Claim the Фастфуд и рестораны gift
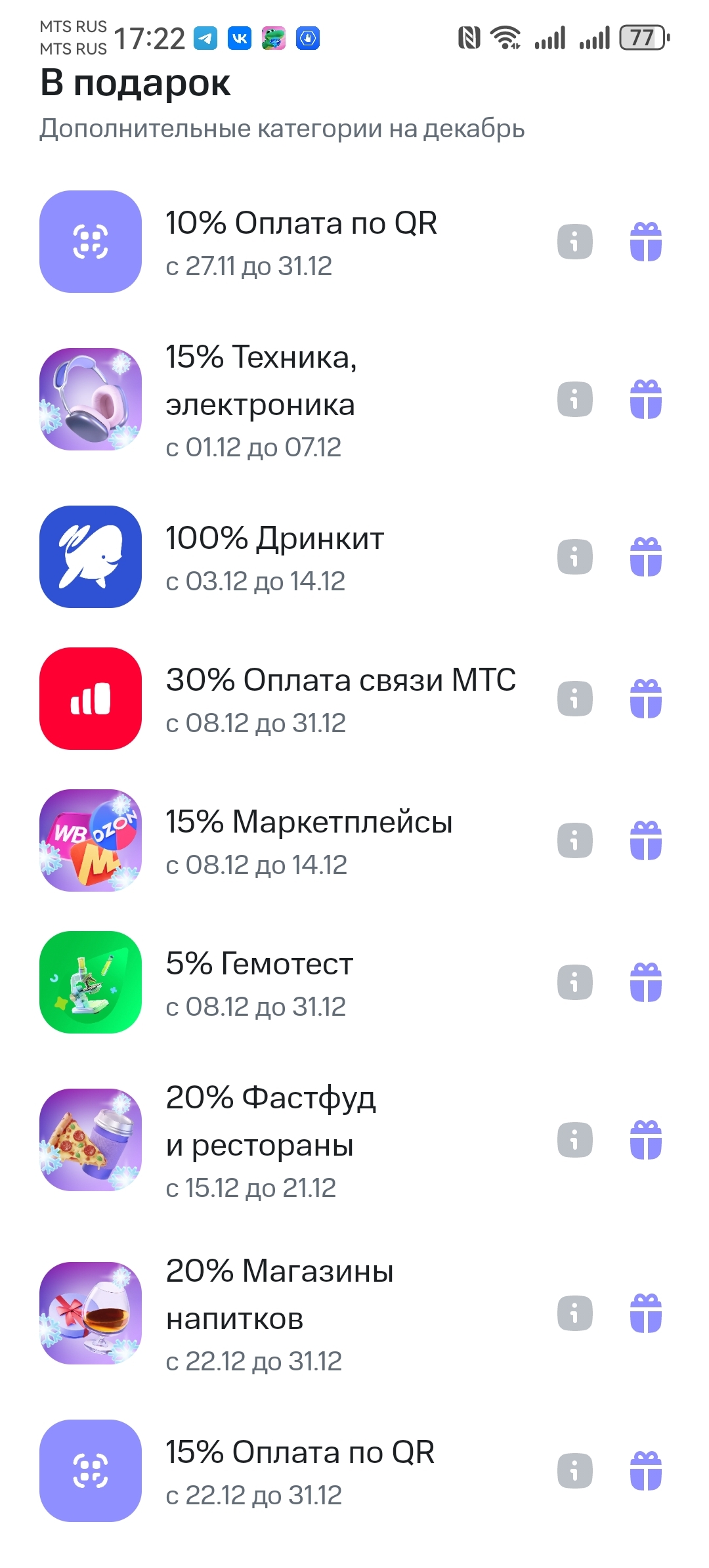 (646, 1140)
